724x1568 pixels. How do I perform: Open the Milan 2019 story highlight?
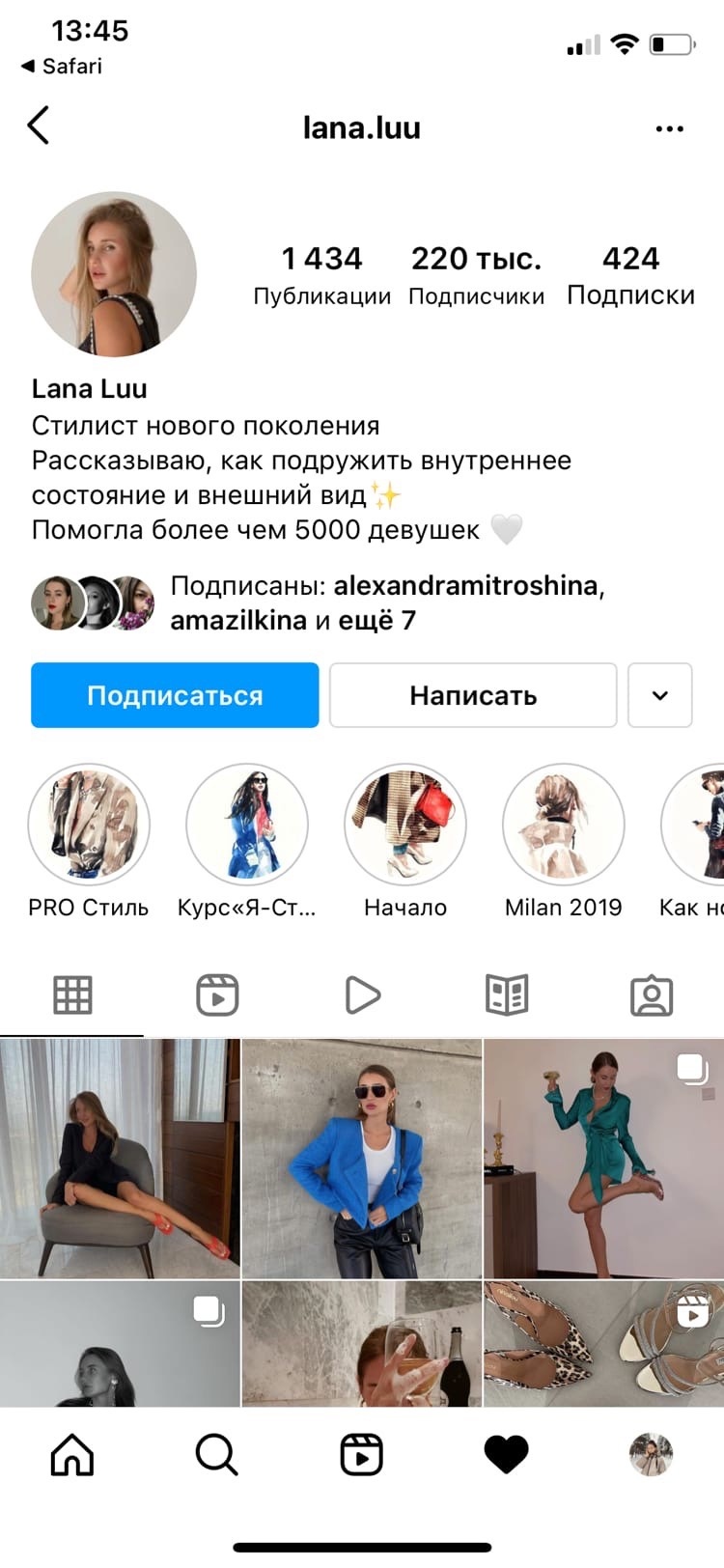tap(564, 825)
